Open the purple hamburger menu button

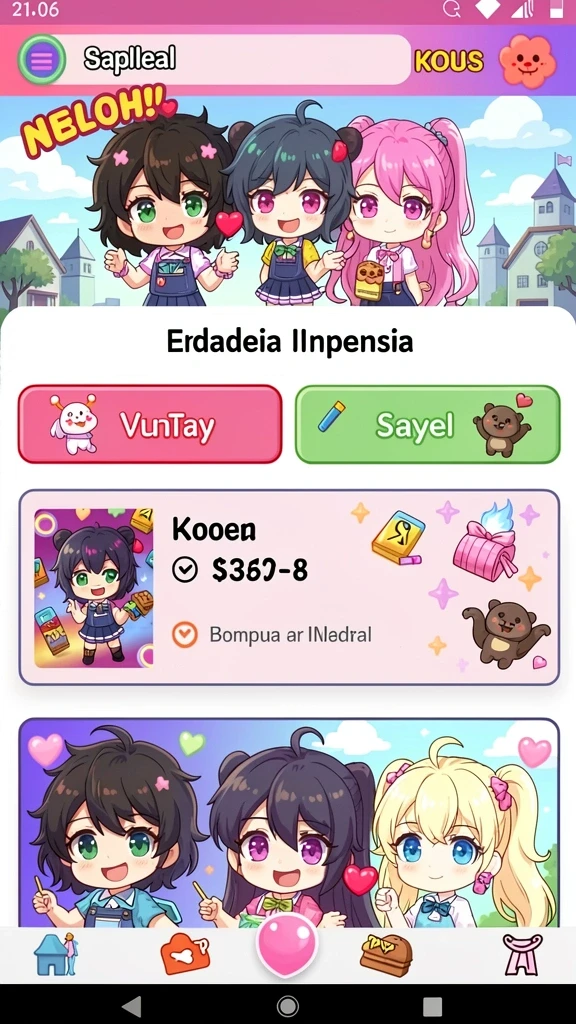(x=42, y=60)
